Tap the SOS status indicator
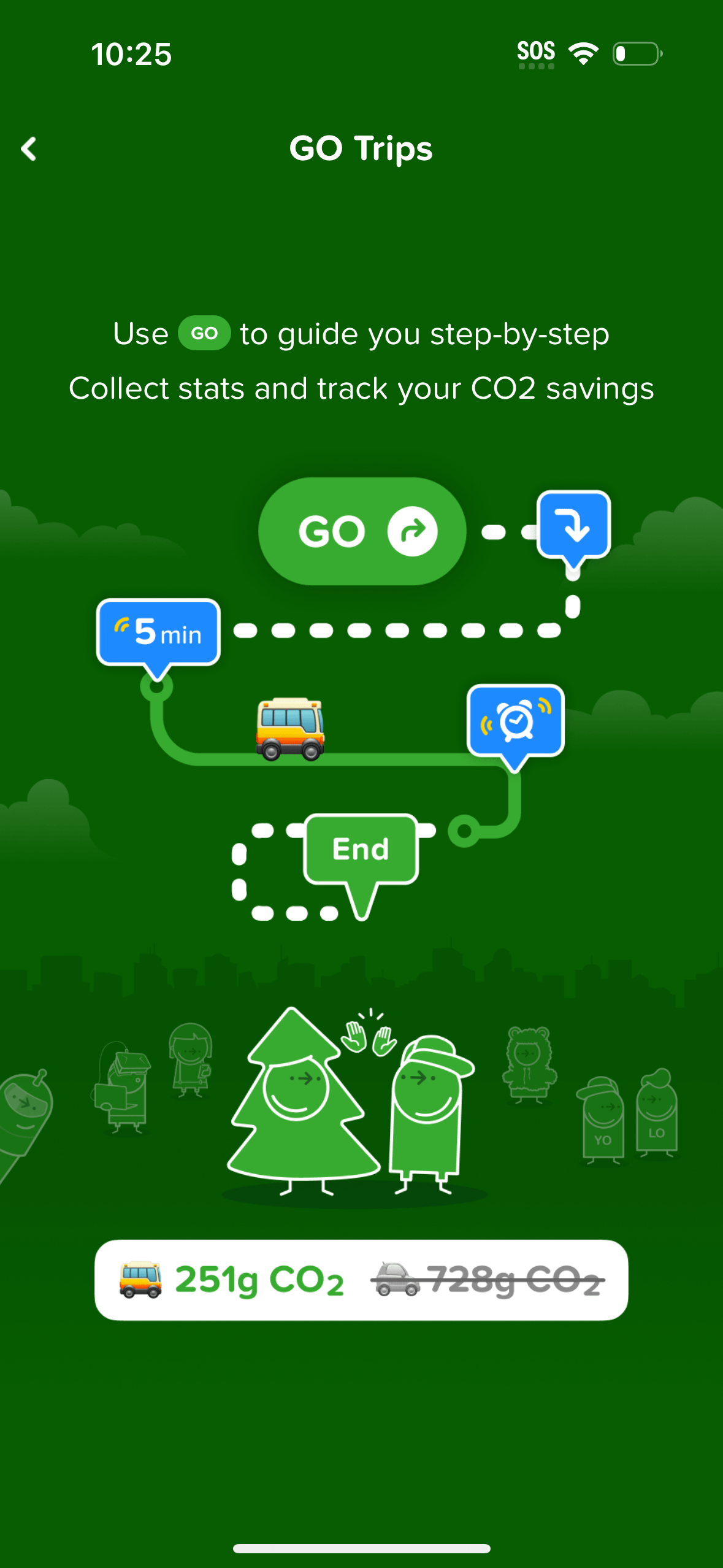The image size is (723, 1568). pos(536,52)
